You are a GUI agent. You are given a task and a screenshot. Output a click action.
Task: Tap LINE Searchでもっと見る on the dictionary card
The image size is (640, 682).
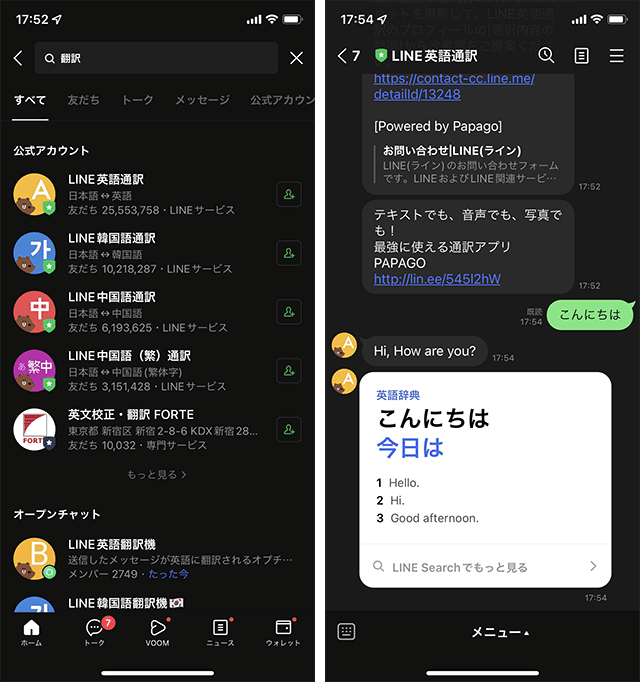484,567
